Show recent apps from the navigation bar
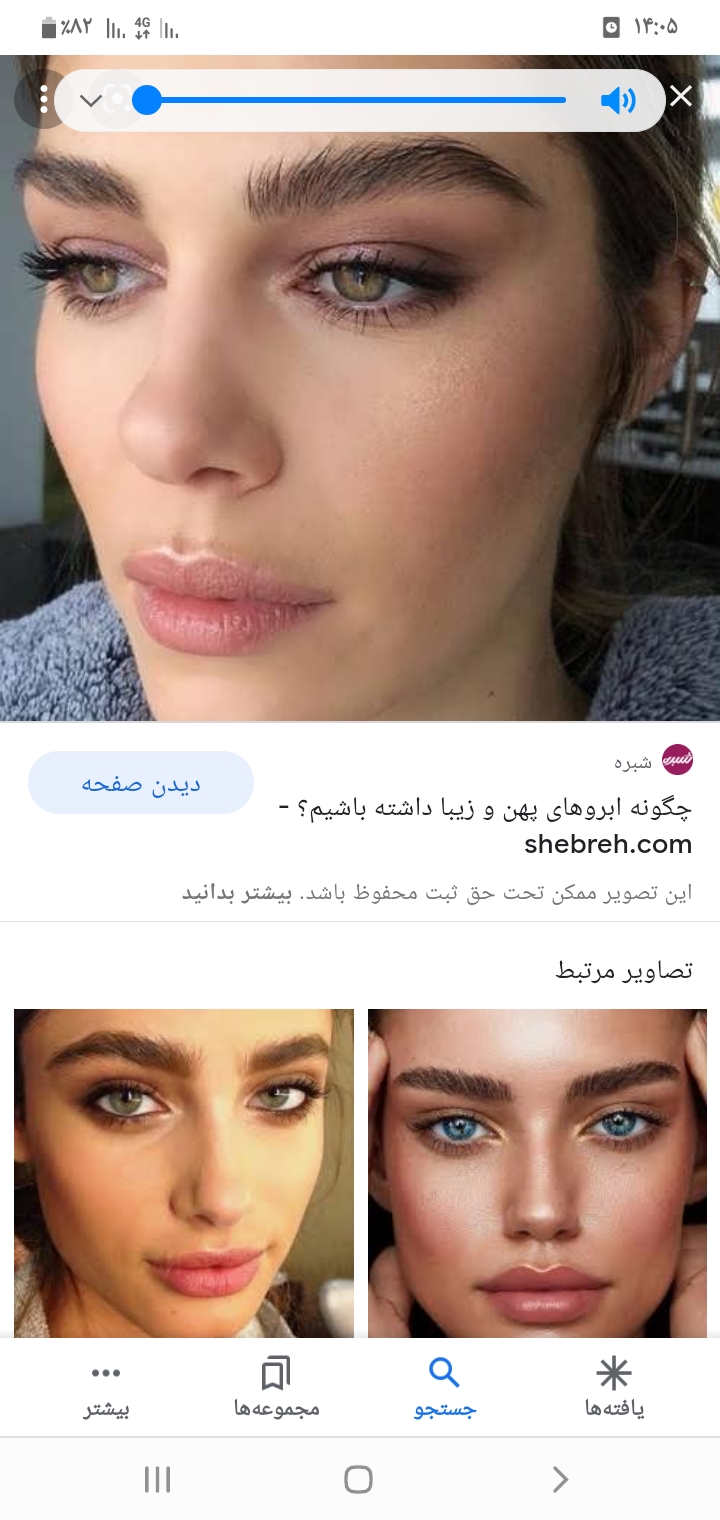The width and height of the screenshot is (720, 1520). [x=157, y=1479]
